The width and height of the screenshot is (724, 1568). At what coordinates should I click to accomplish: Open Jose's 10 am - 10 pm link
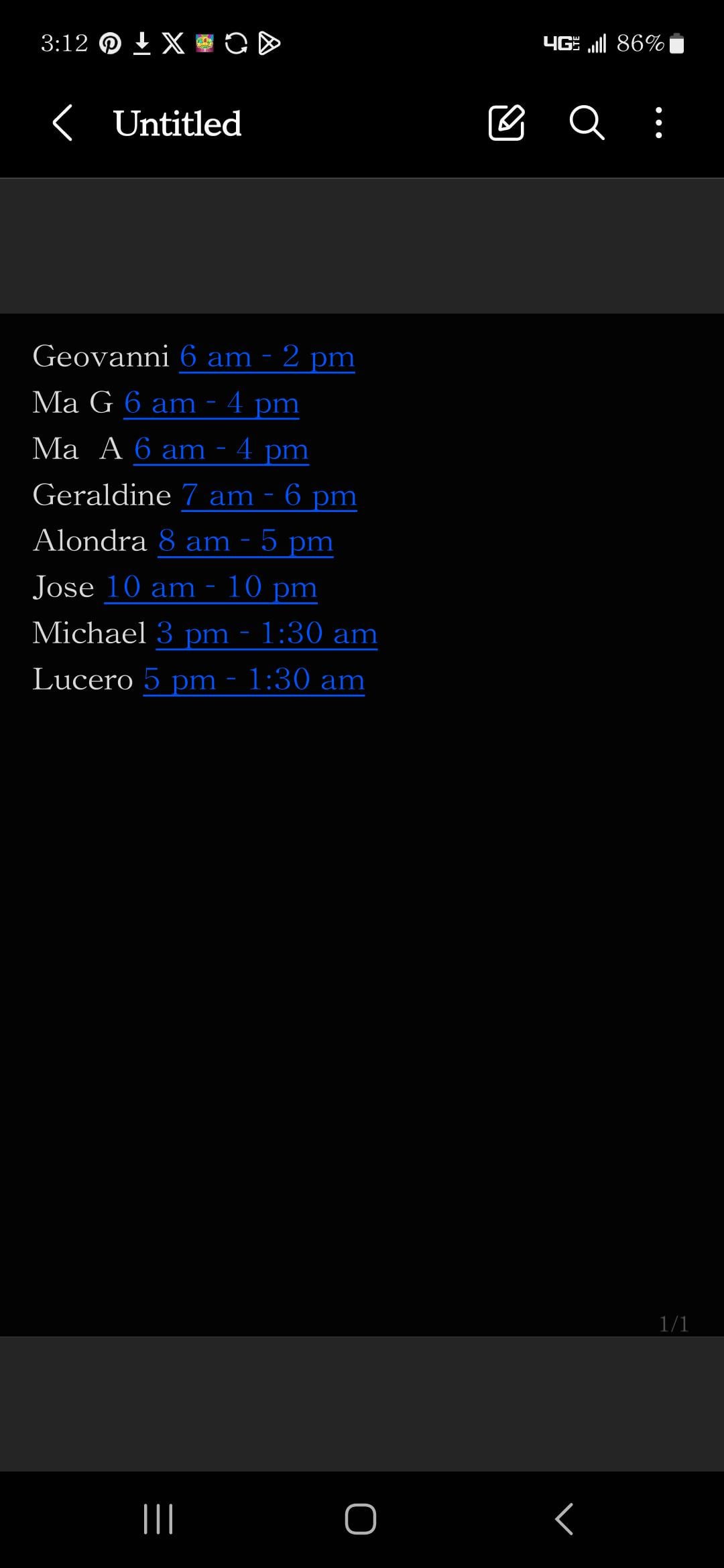[211, 587]
